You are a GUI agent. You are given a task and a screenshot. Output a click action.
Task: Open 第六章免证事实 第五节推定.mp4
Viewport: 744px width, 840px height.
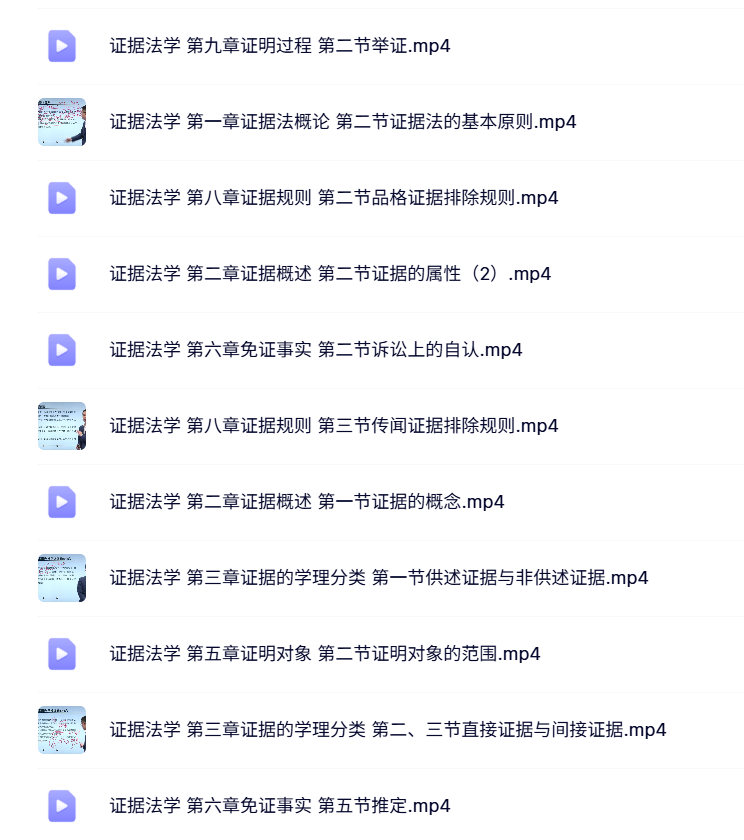(280, 806)
